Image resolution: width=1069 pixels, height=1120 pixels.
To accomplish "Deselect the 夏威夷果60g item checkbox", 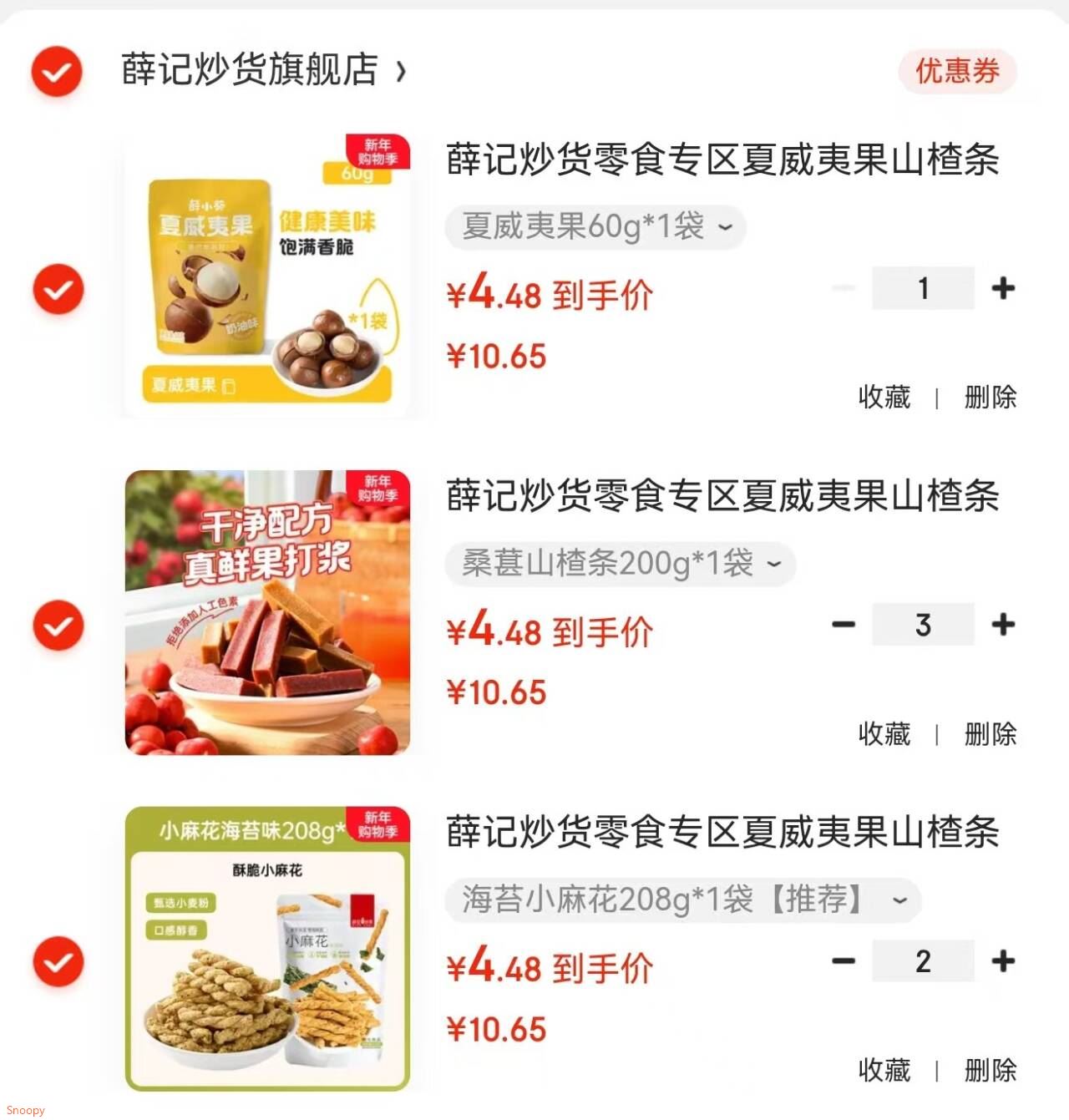I will [58, 289].
